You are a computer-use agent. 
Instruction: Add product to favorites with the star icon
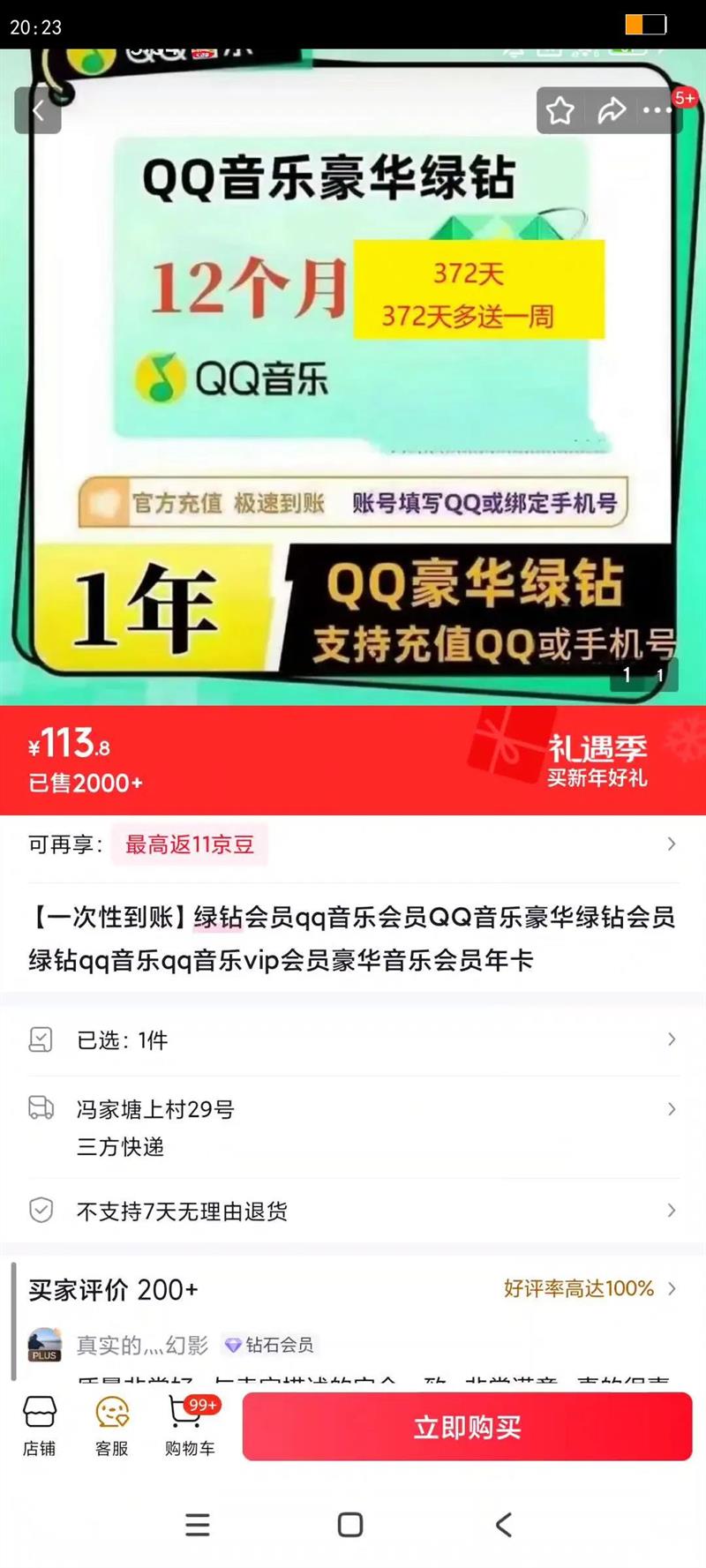point(560,111)
